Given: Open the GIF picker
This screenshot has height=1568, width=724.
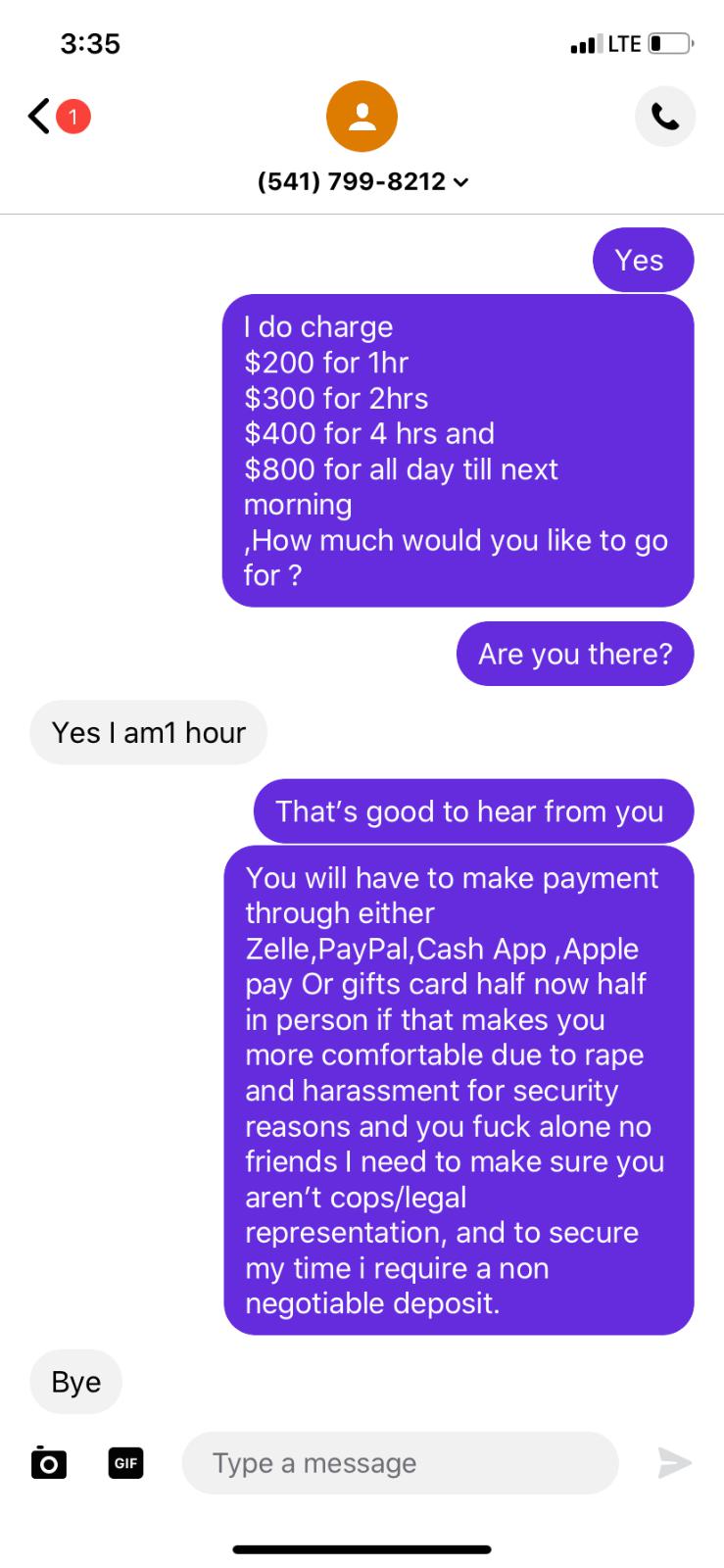Looking at the screenshot, I should [x=125, y=1462].
